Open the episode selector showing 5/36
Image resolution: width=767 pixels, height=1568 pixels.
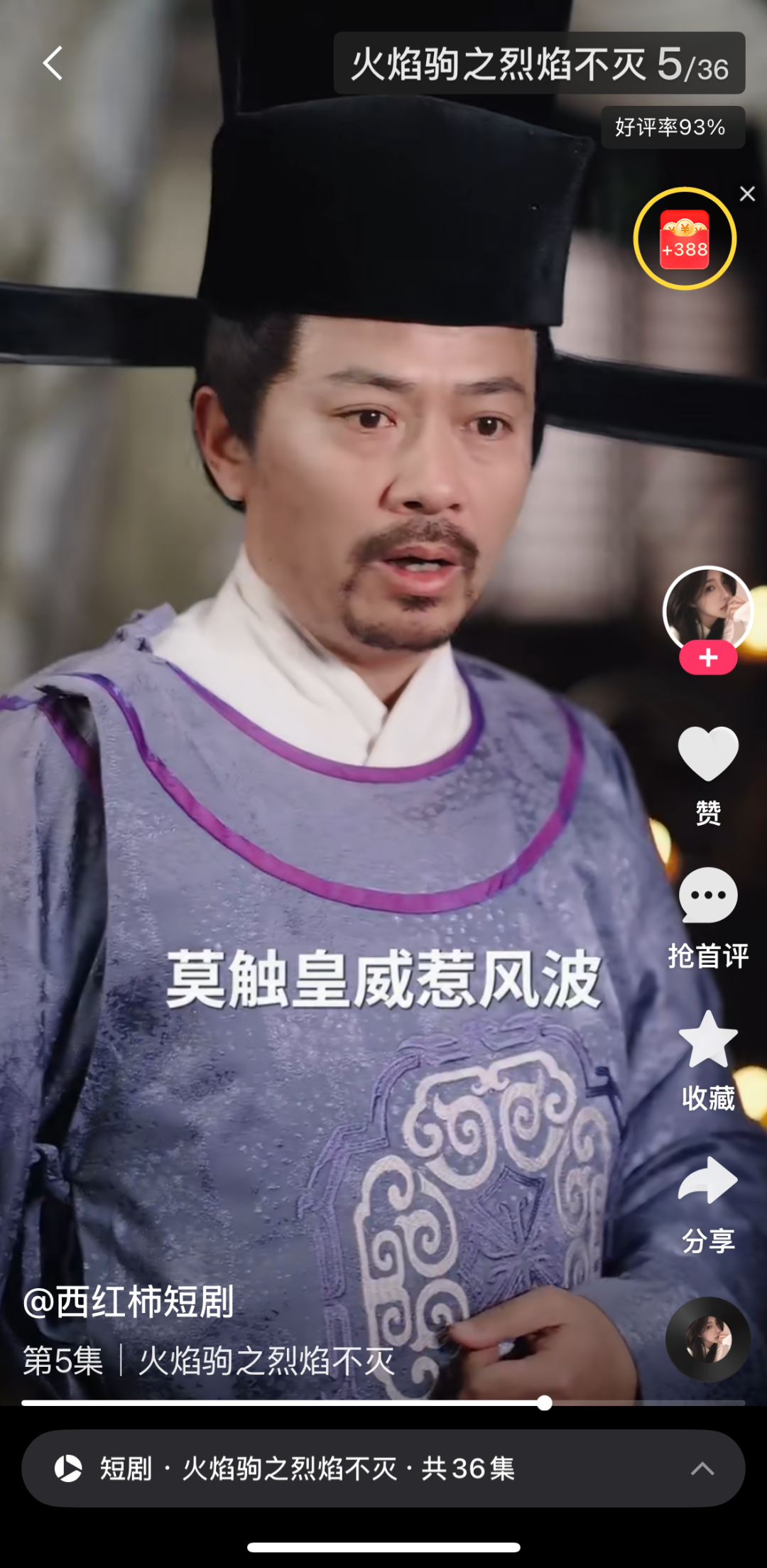(x=539, y=64)
